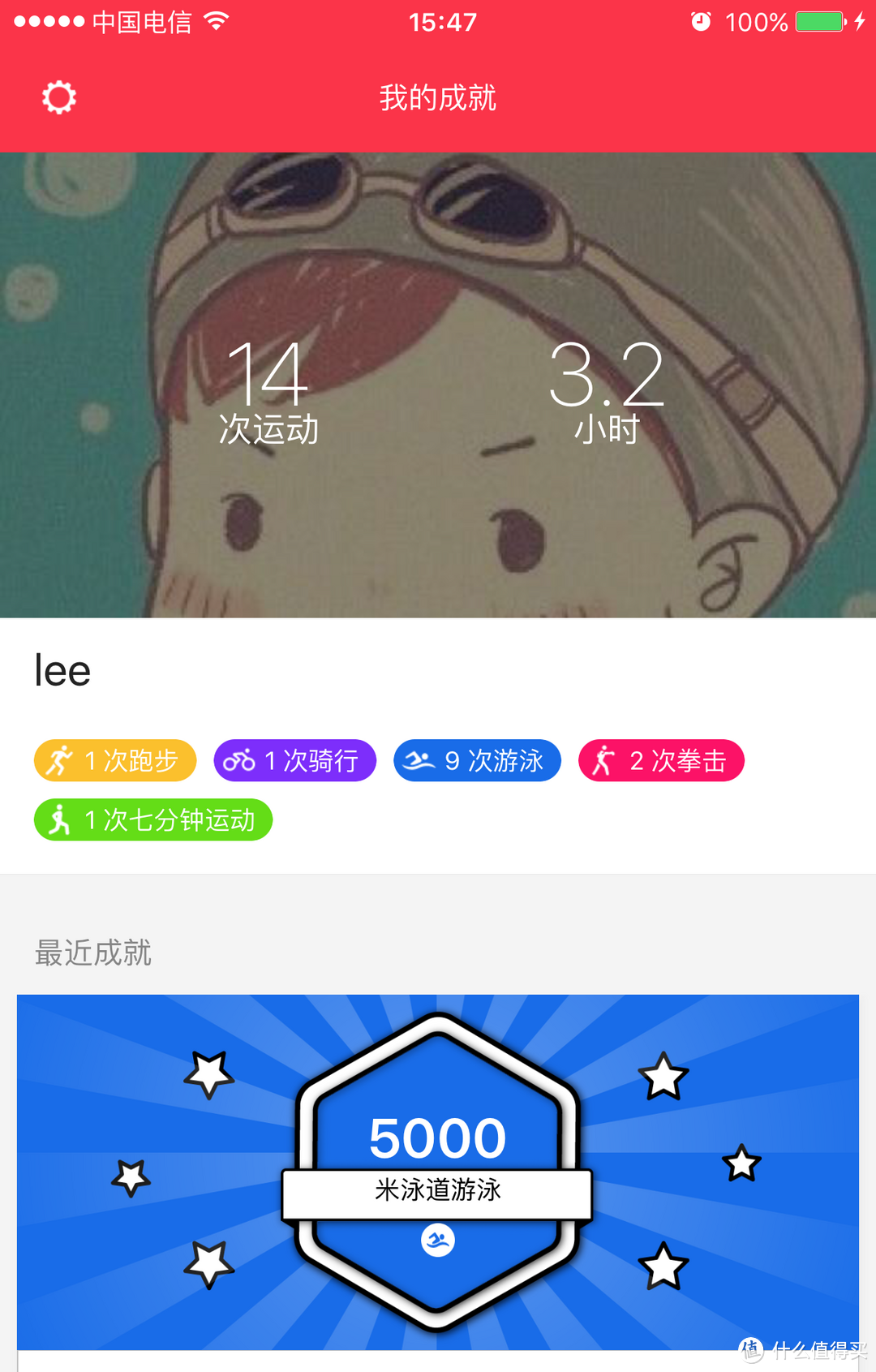Open the settings gear icon
This screenshot has width=876, height=1372.
[57, 96]
